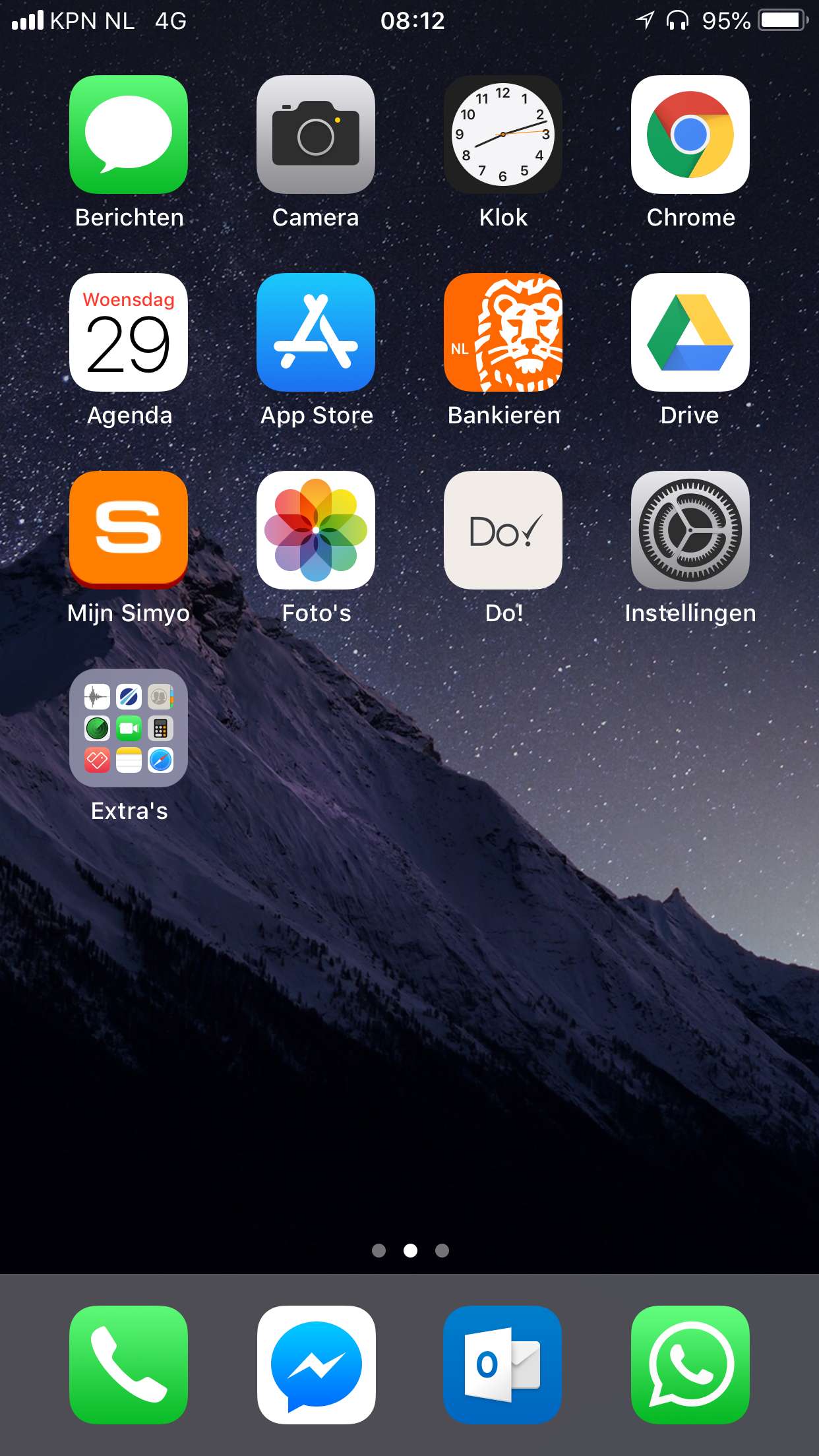Open the App Store
Viewport: 819px width, 1456px height.
[316, 332]
